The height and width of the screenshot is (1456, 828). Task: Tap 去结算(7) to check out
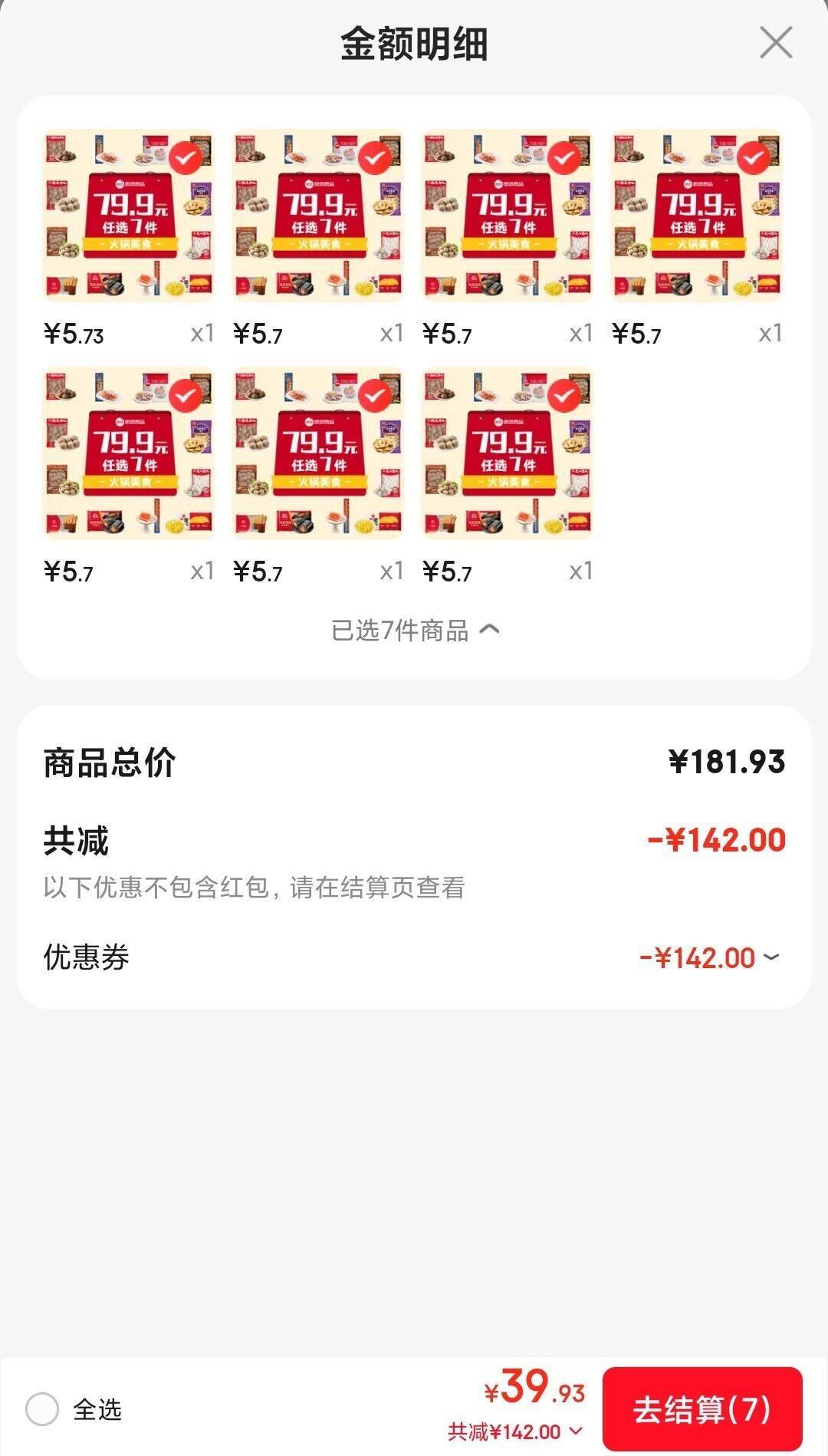(x=701, y=1409)
